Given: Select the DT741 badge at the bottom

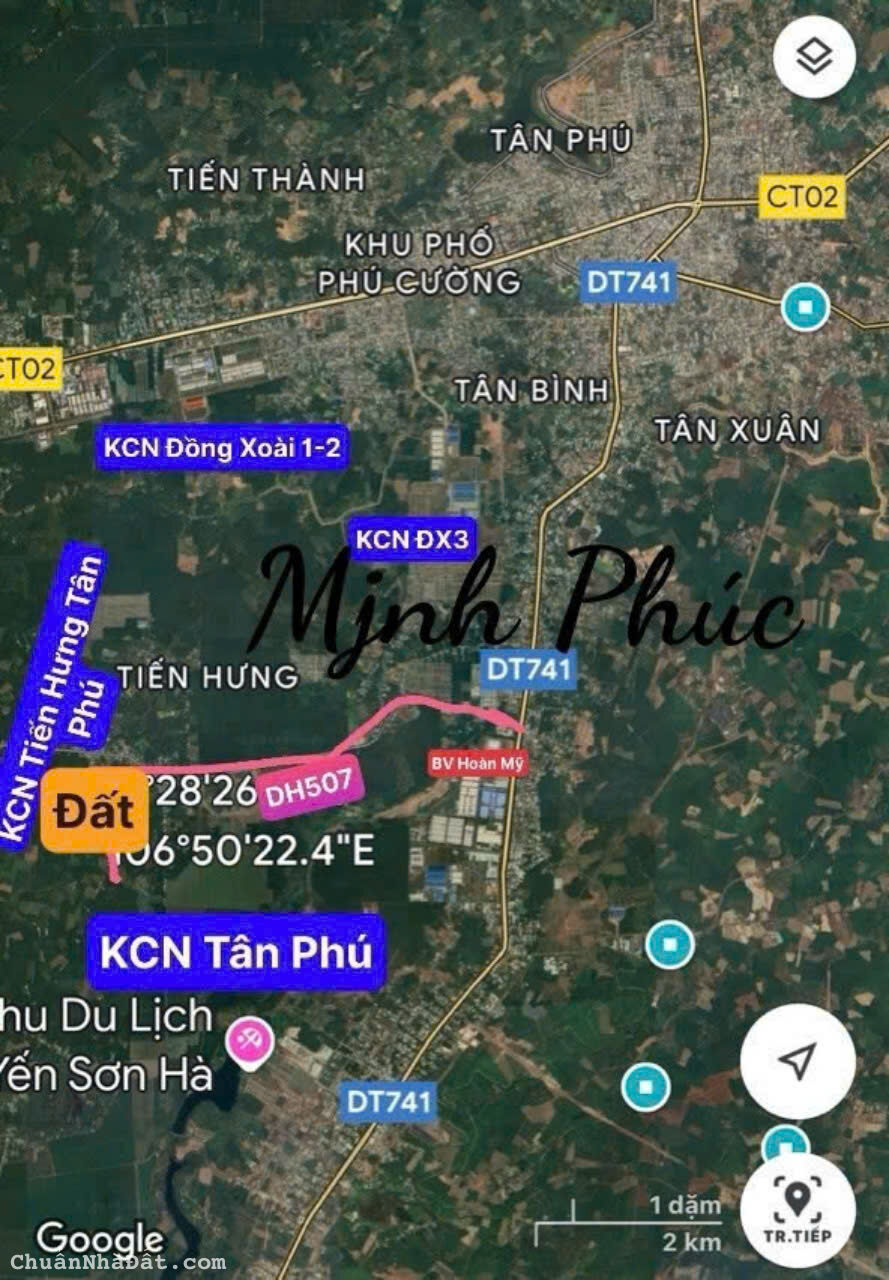Looking at the screenshot, I should tap(390, 1103).
